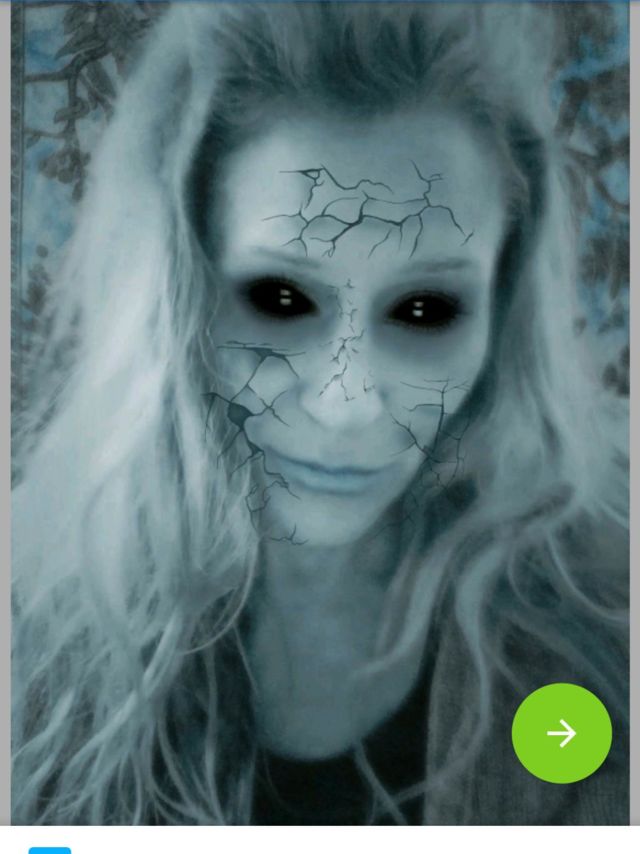The height and width of the screenshot is (854, 640).
Task: Tap the green next arrow button
Action: (561, 733)
